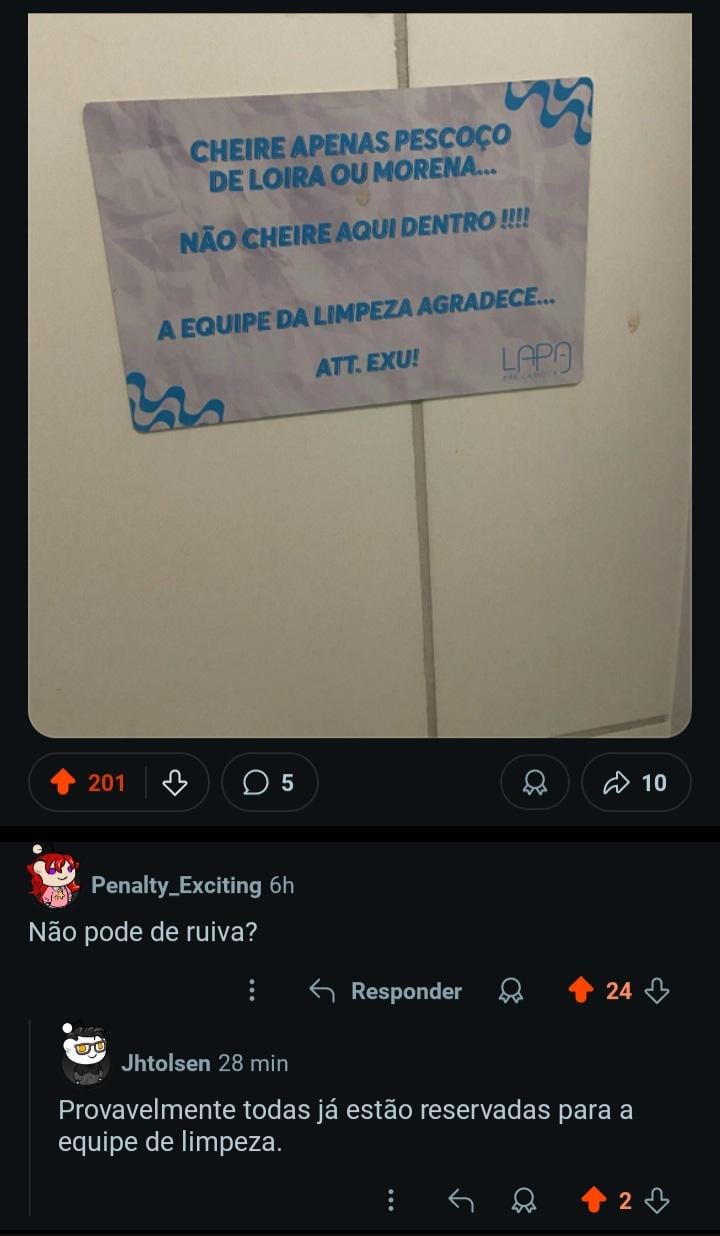This screenshot has width=720, height=1236.
Task: Give an award to Jhtolsen's reply
Action: (x=523, y=1201)
